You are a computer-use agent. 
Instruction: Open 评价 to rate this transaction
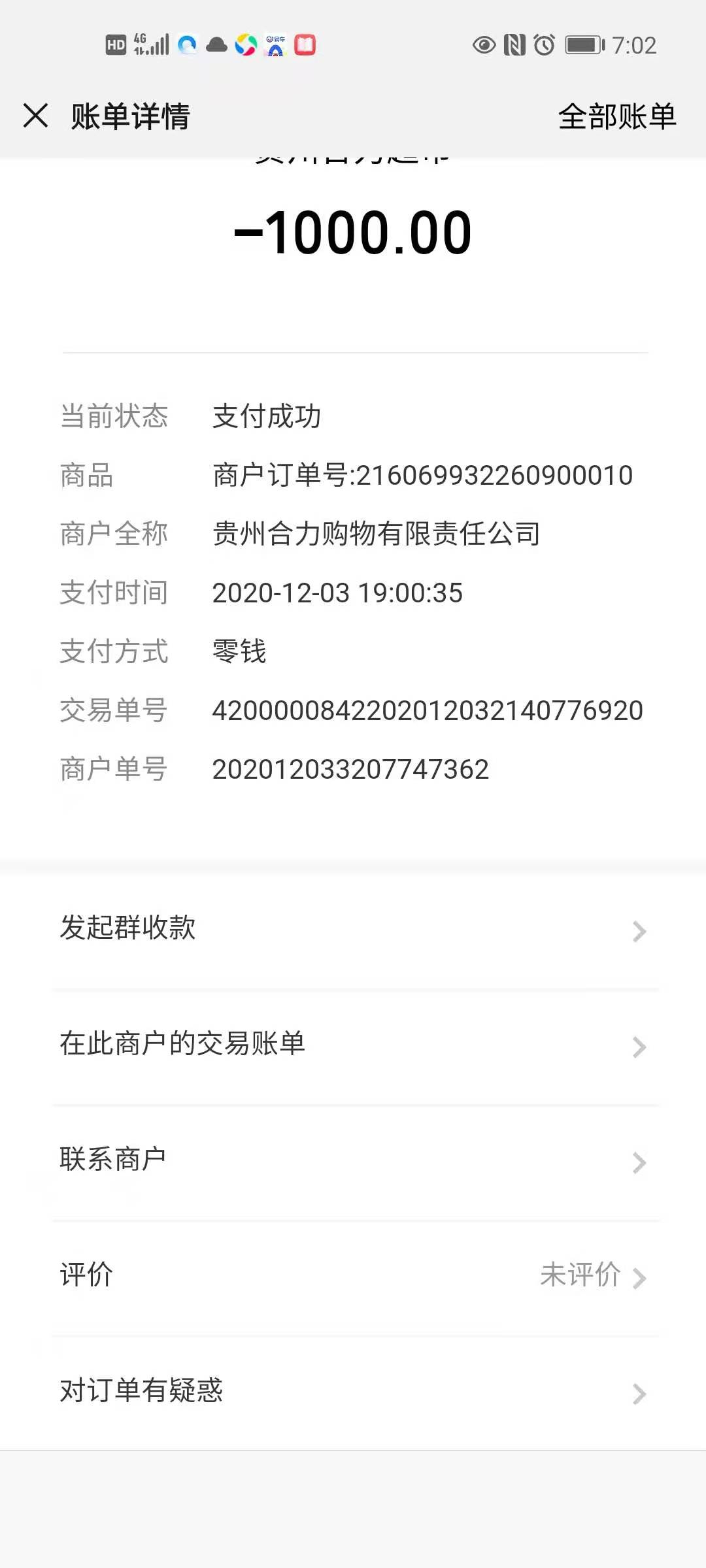click(353, 1276)
